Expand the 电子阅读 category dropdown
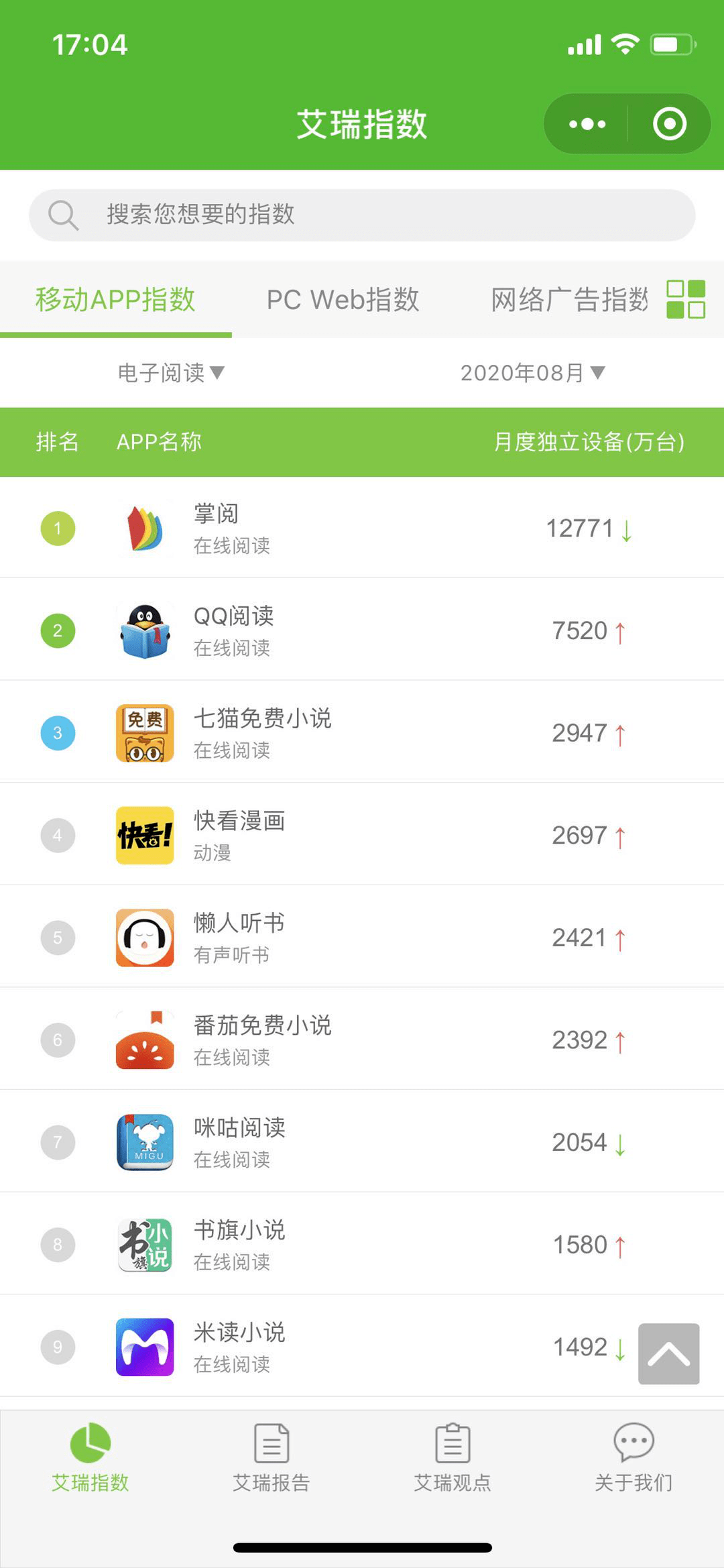724x1568 pixels. 171,373
